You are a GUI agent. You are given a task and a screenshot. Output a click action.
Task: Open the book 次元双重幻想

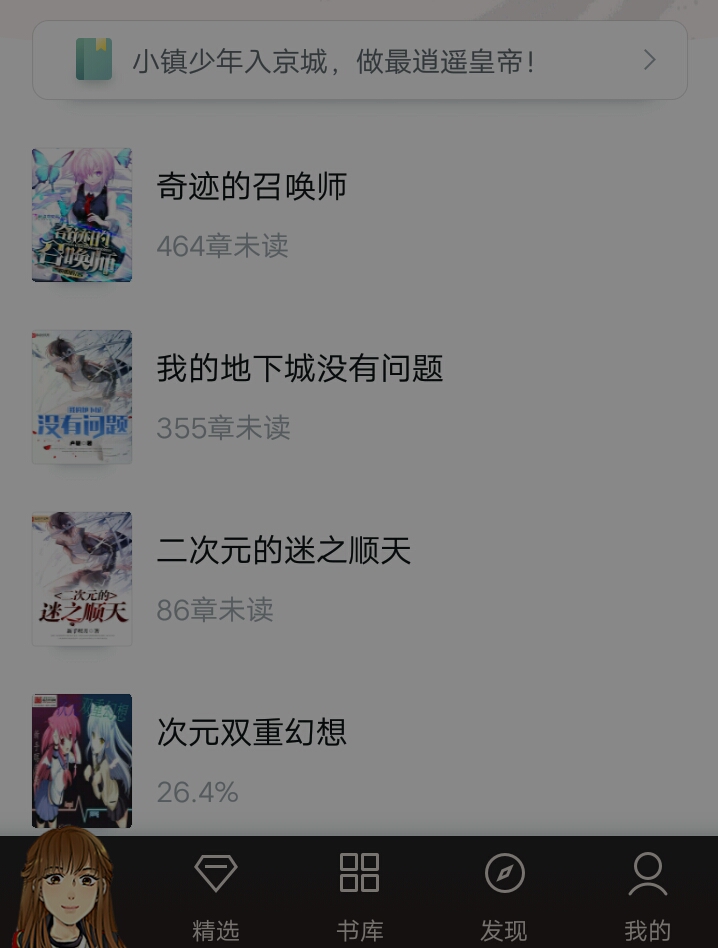click(x=251, y=733)
